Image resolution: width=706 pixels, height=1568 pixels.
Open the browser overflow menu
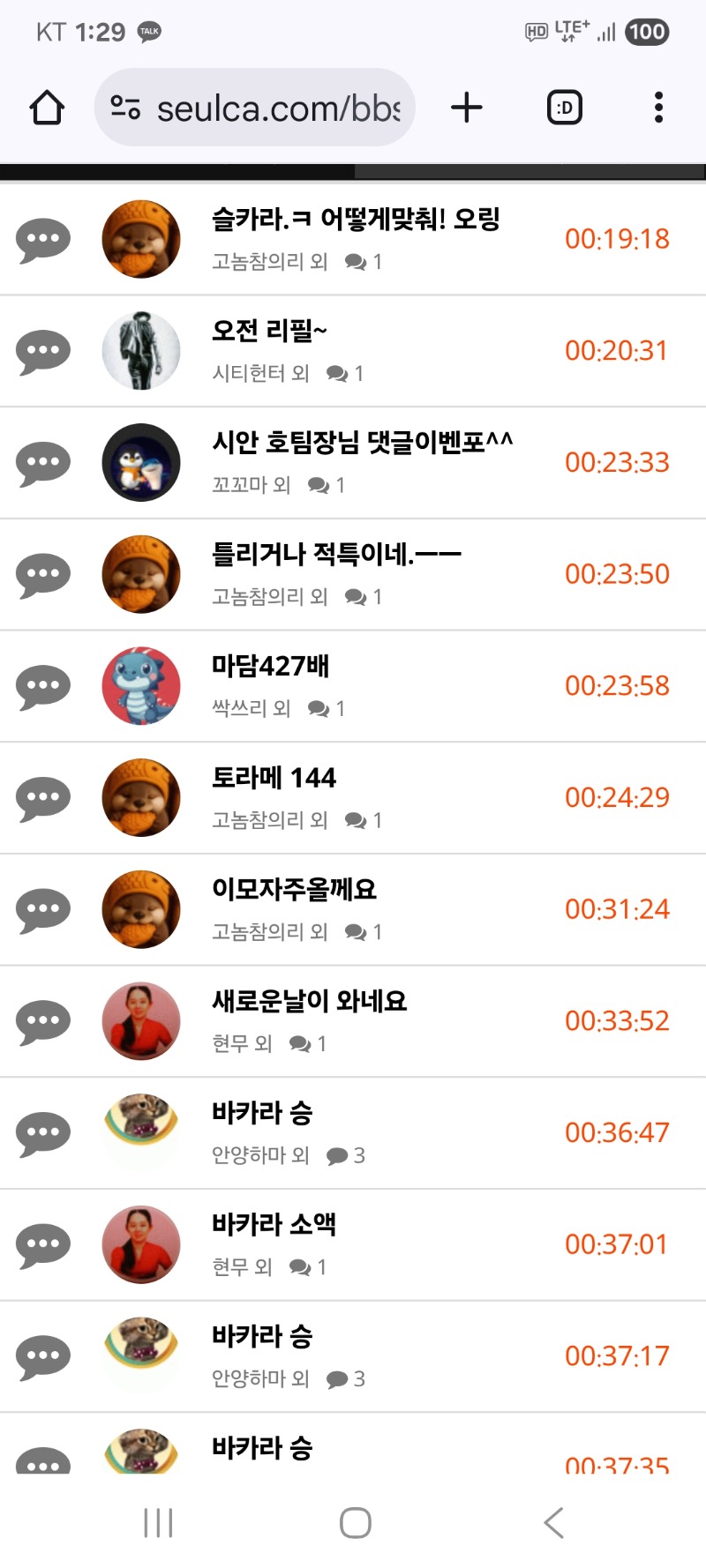pos(658,108)
